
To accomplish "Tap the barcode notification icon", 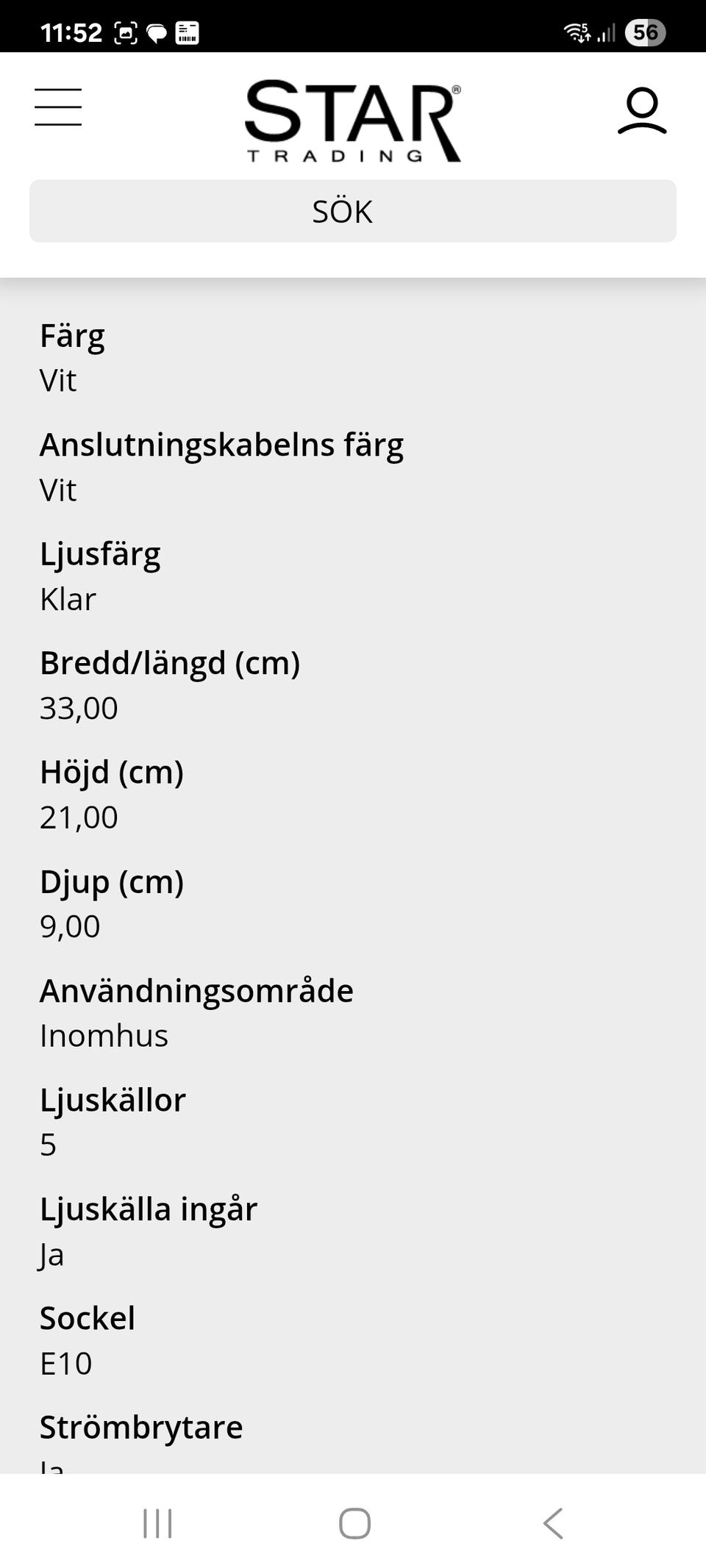I will [188, 31].
